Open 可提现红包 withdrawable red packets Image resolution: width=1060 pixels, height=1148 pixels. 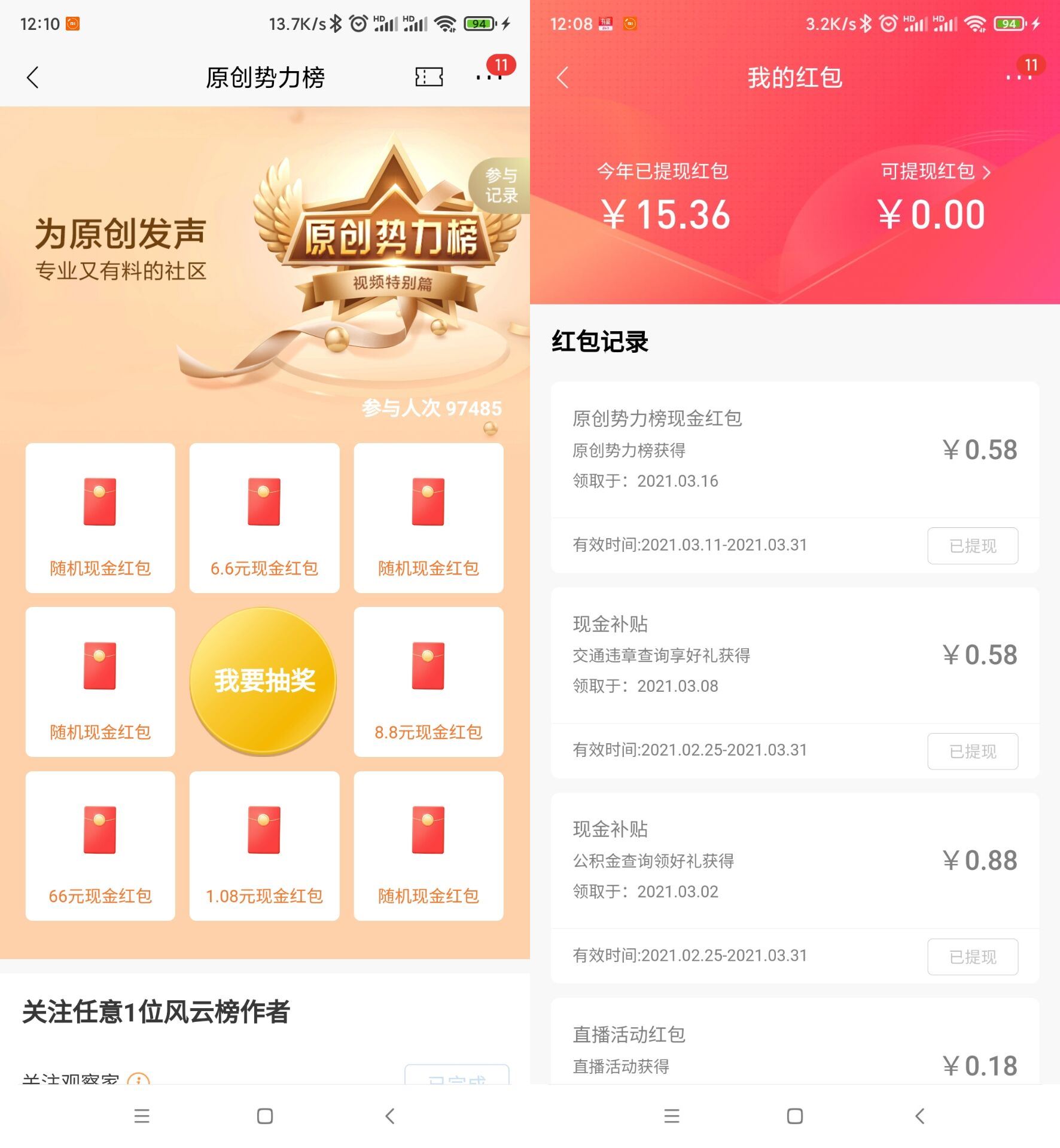click(935, 172)
